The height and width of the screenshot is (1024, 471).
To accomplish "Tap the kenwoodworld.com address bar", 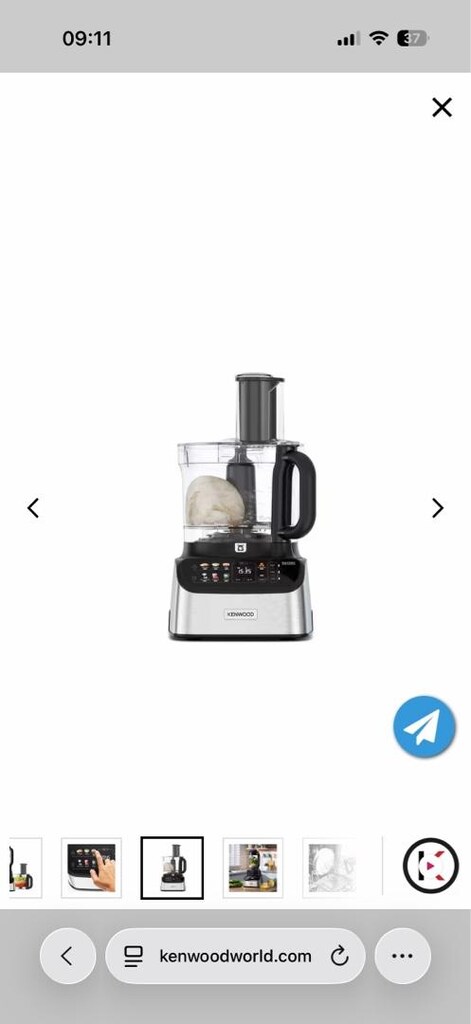I will (x=235, y=956).
